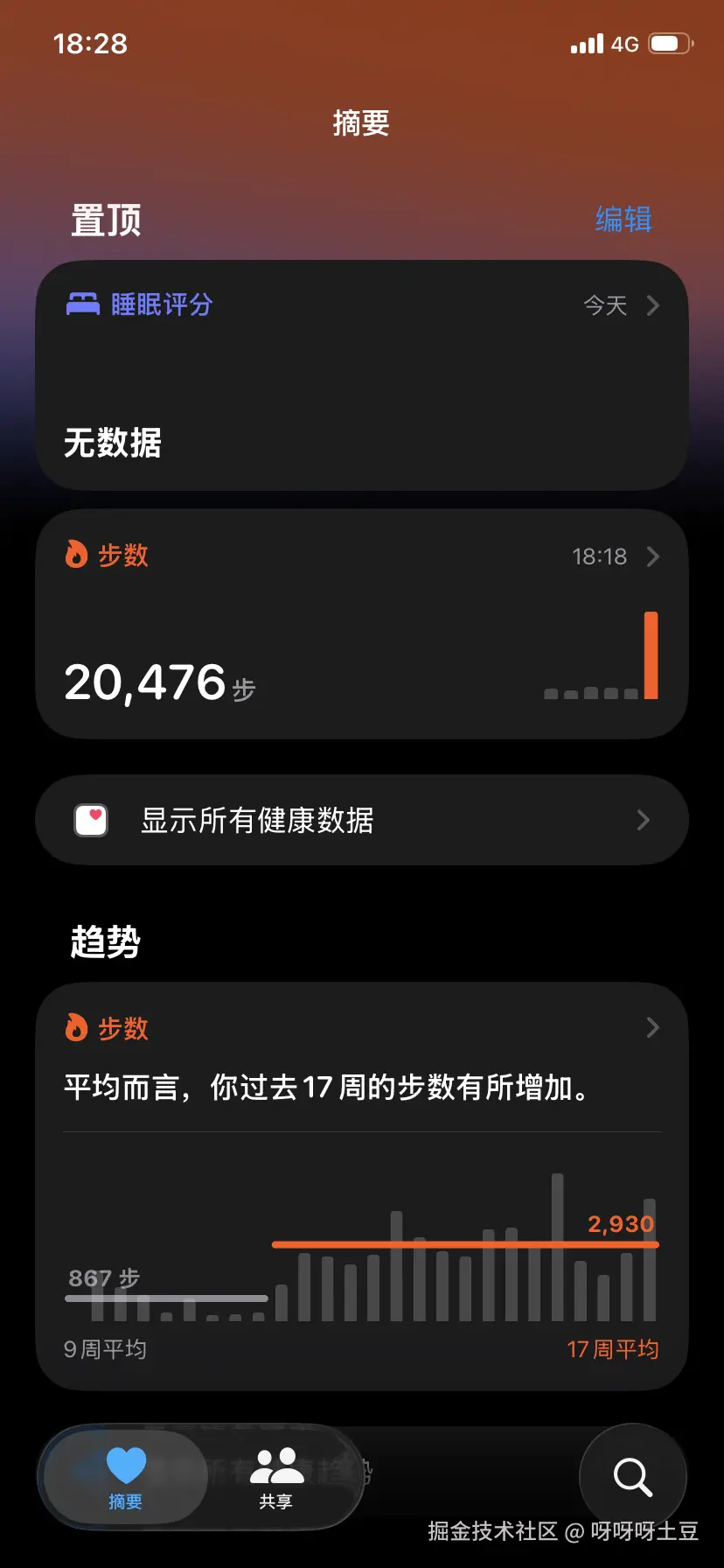Open the heart icon for 显示所有健康数据

[x=91, y=819]
